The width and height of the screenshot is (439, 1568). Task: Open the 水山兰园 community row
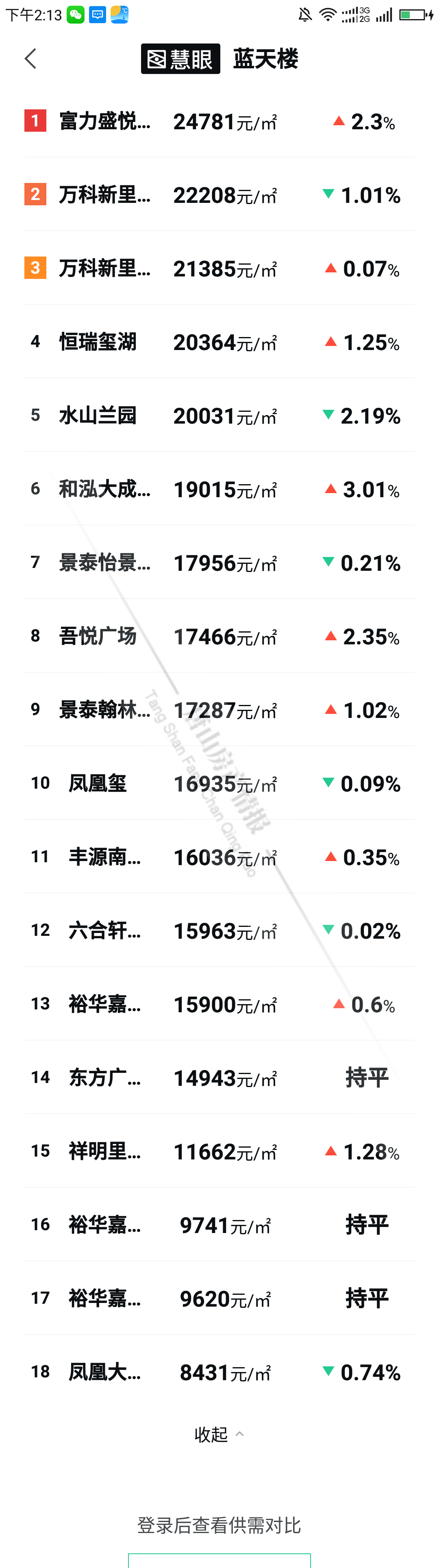(98, 416)
